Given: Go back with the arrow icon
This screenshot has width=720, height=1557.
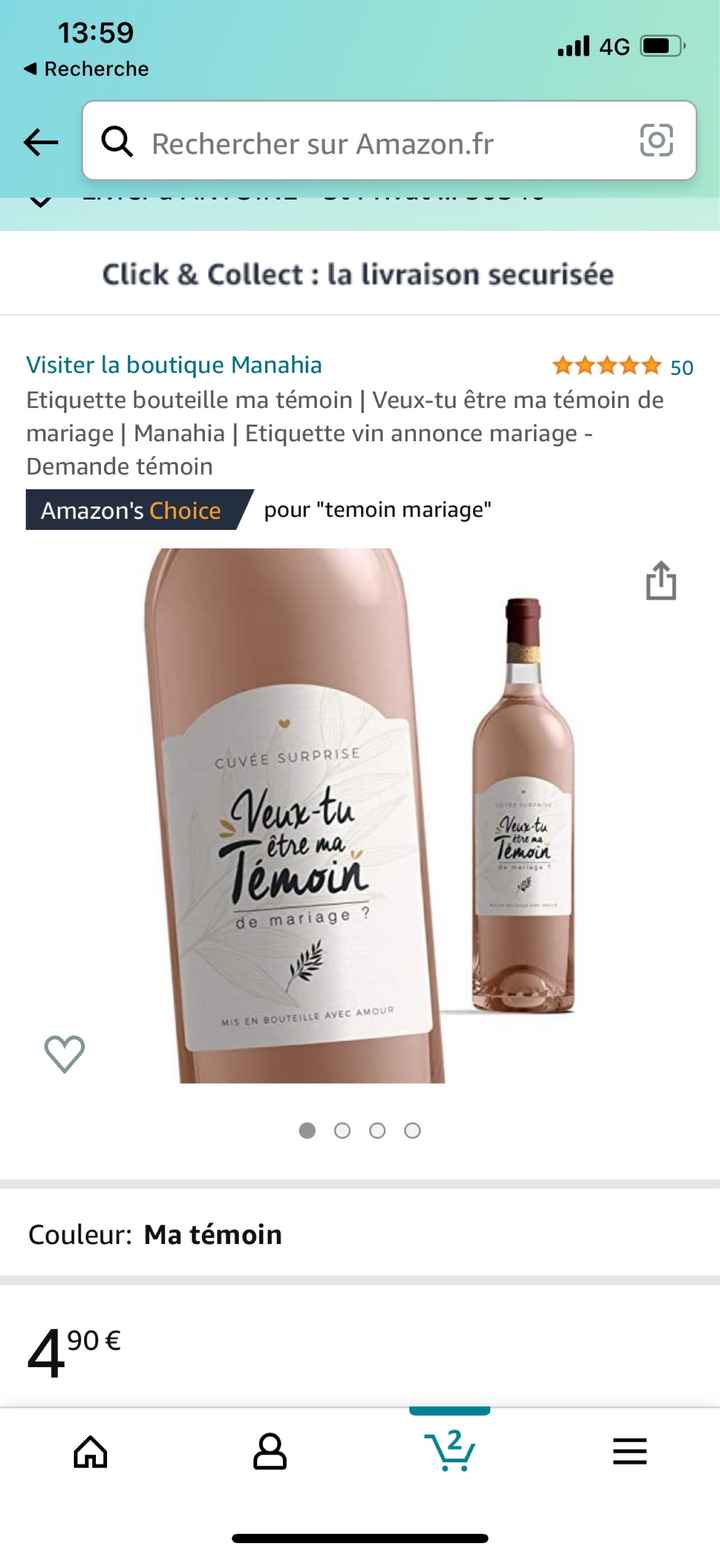Looking at the screenshot, I should (x=41, y=143).
